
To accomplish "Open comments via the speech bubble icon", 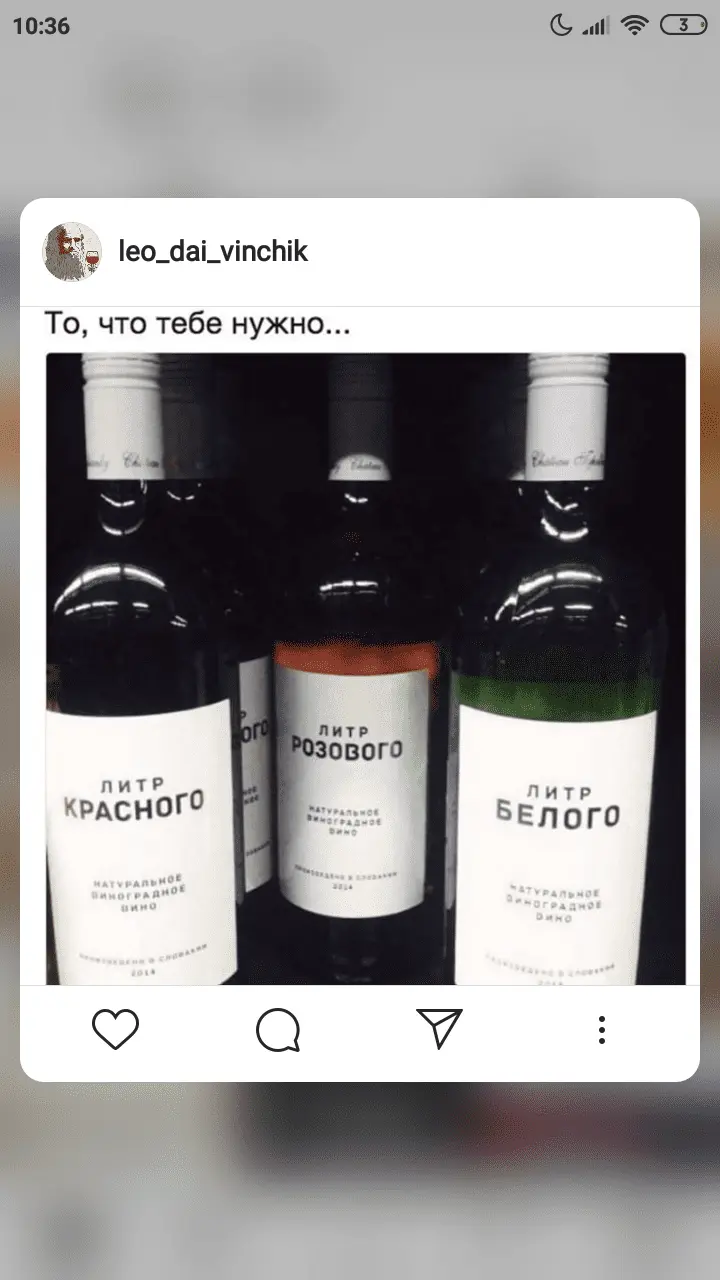I will coord(277,1029).
